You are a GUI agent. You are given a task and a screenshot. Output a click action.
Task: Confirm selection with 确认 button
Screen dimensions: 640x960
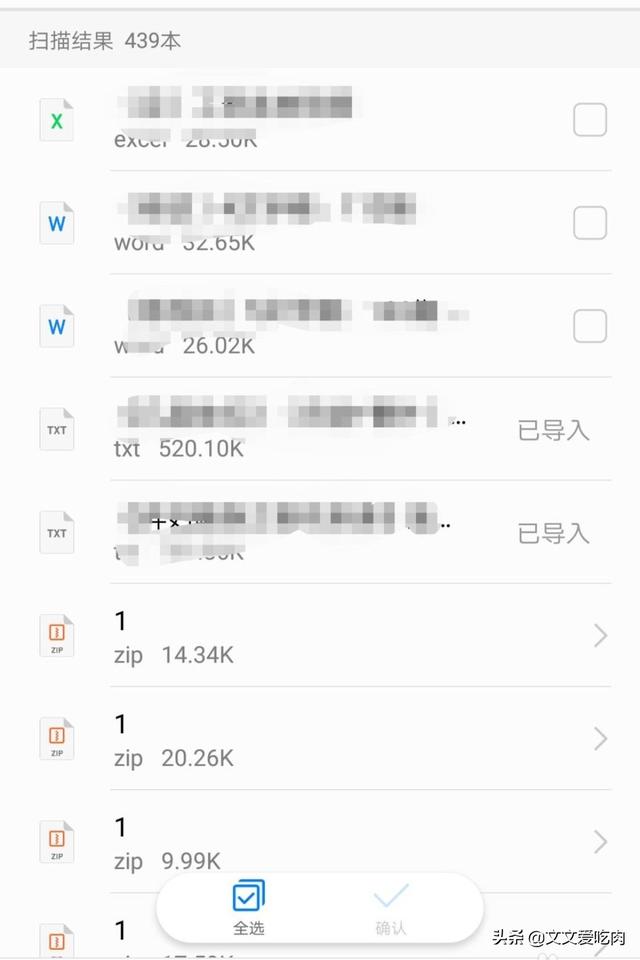tap(391, 907)
